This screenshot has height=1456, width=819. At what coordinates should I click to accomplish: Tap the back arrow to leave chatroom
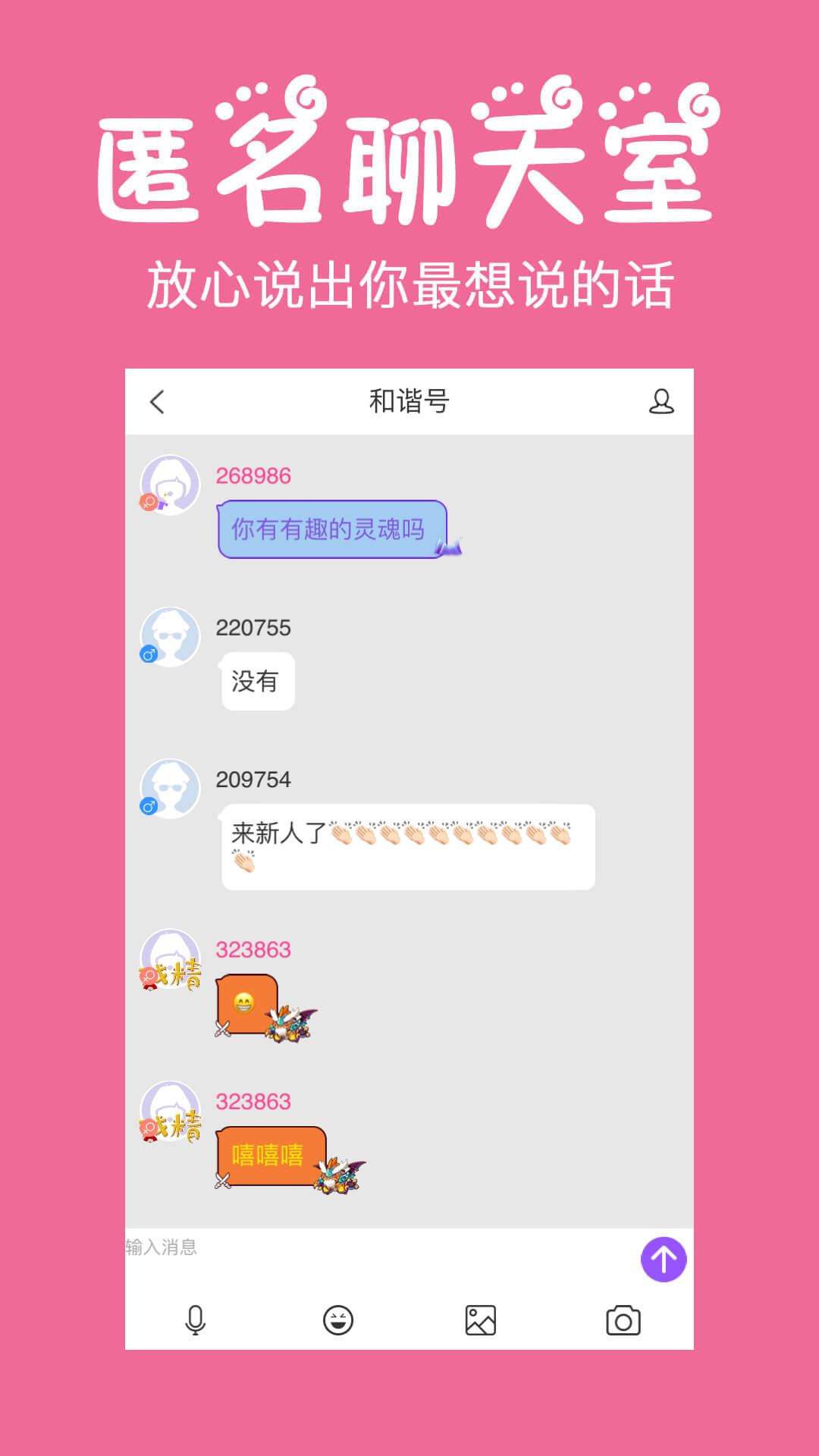click(157, 403)
